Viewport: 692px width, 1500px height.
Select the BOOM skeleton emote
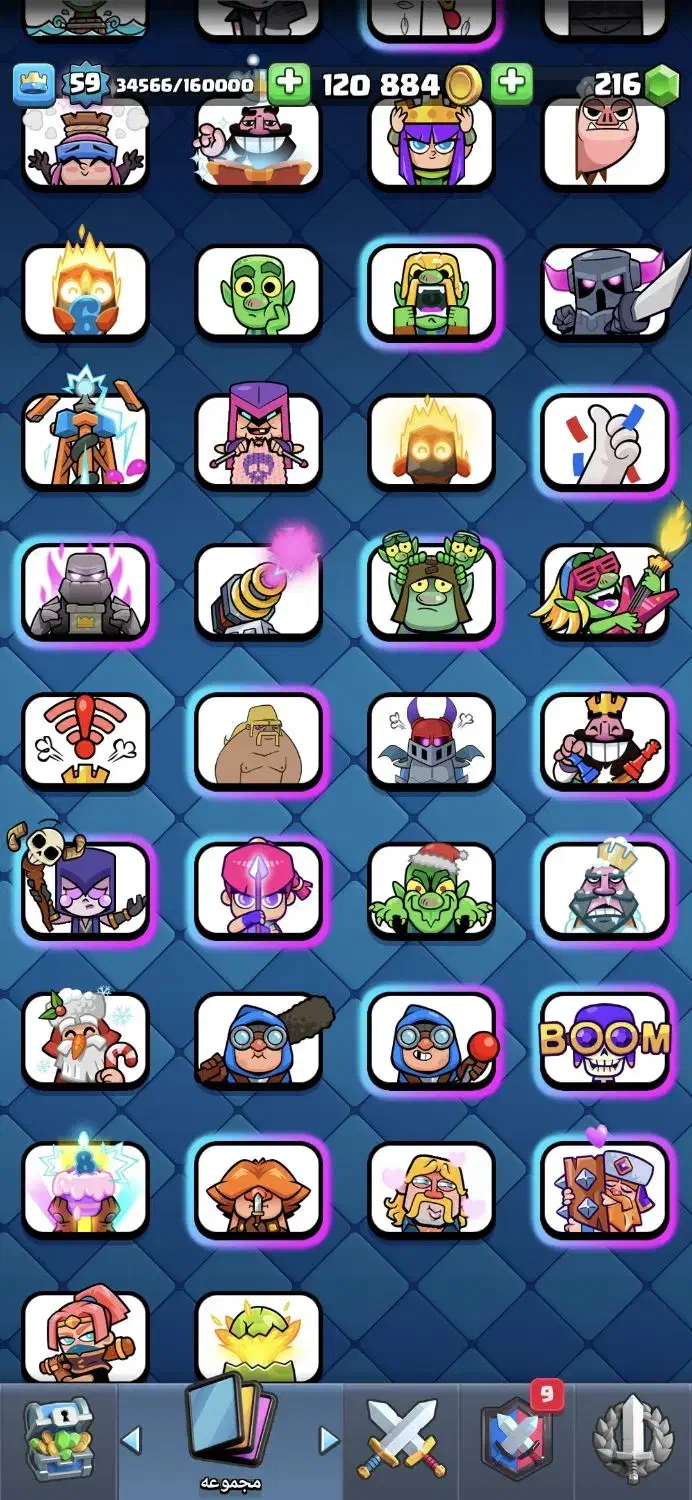604,1040
